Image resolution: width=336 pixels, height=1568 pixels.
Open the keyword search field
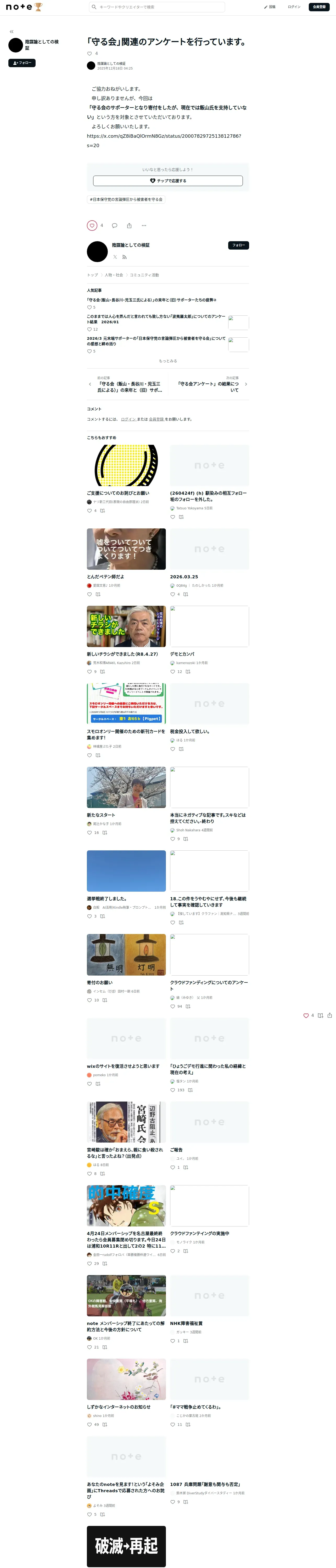point(157,7)
